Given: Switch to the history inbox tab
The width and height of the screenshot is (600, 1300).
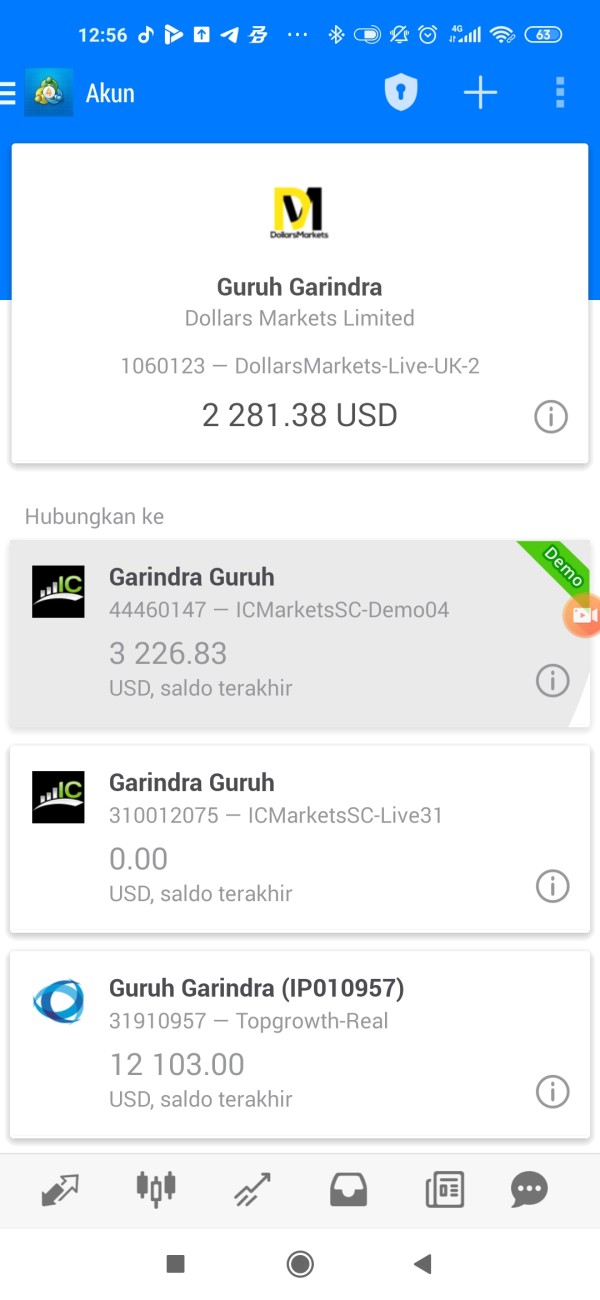Looking at the screenshot, I should (348, 1190).
